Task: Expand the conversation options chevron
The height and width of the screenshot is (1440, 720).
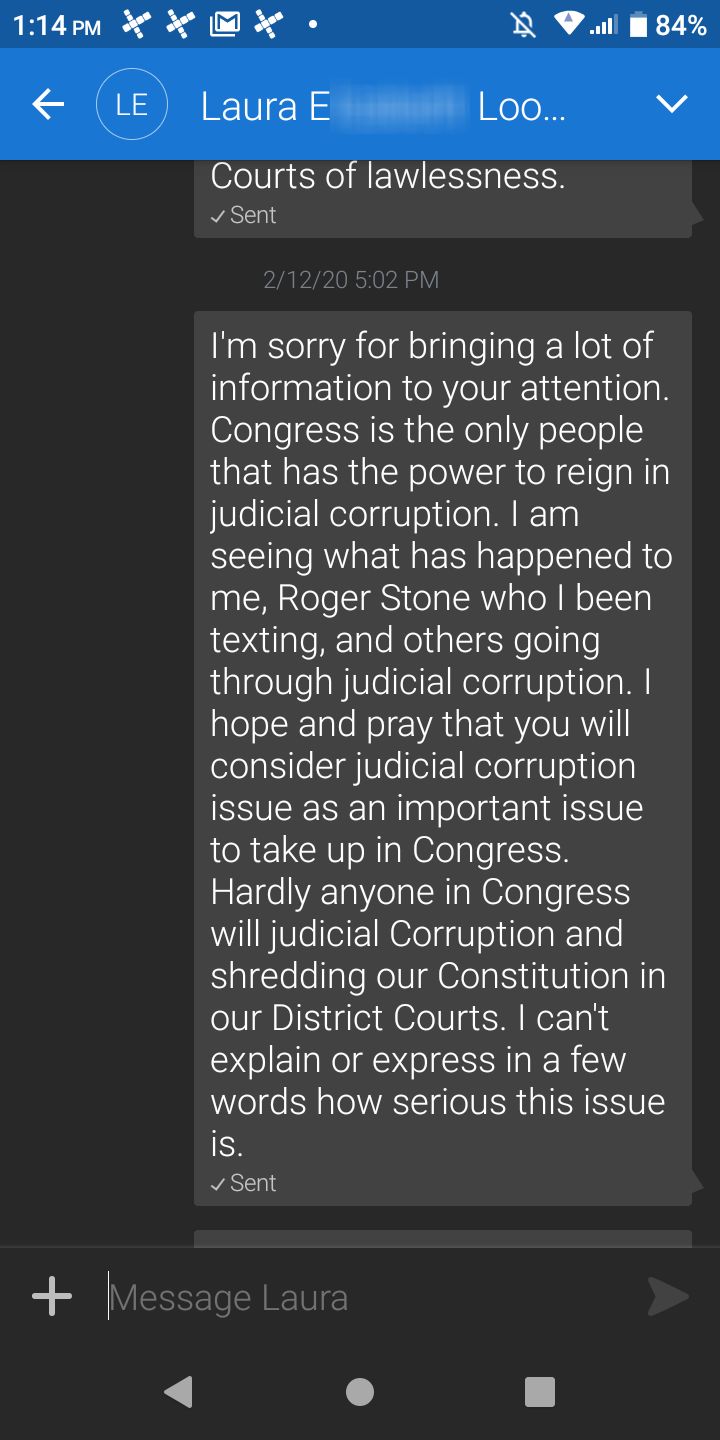Action: 671,104
